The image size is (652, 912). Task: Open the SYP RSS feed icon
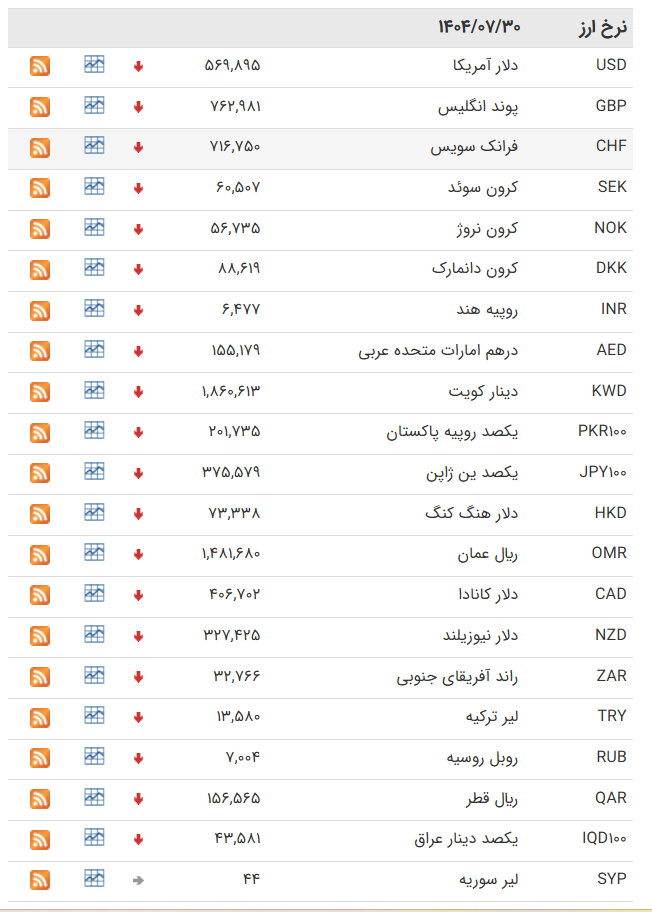tap(40, 880)
